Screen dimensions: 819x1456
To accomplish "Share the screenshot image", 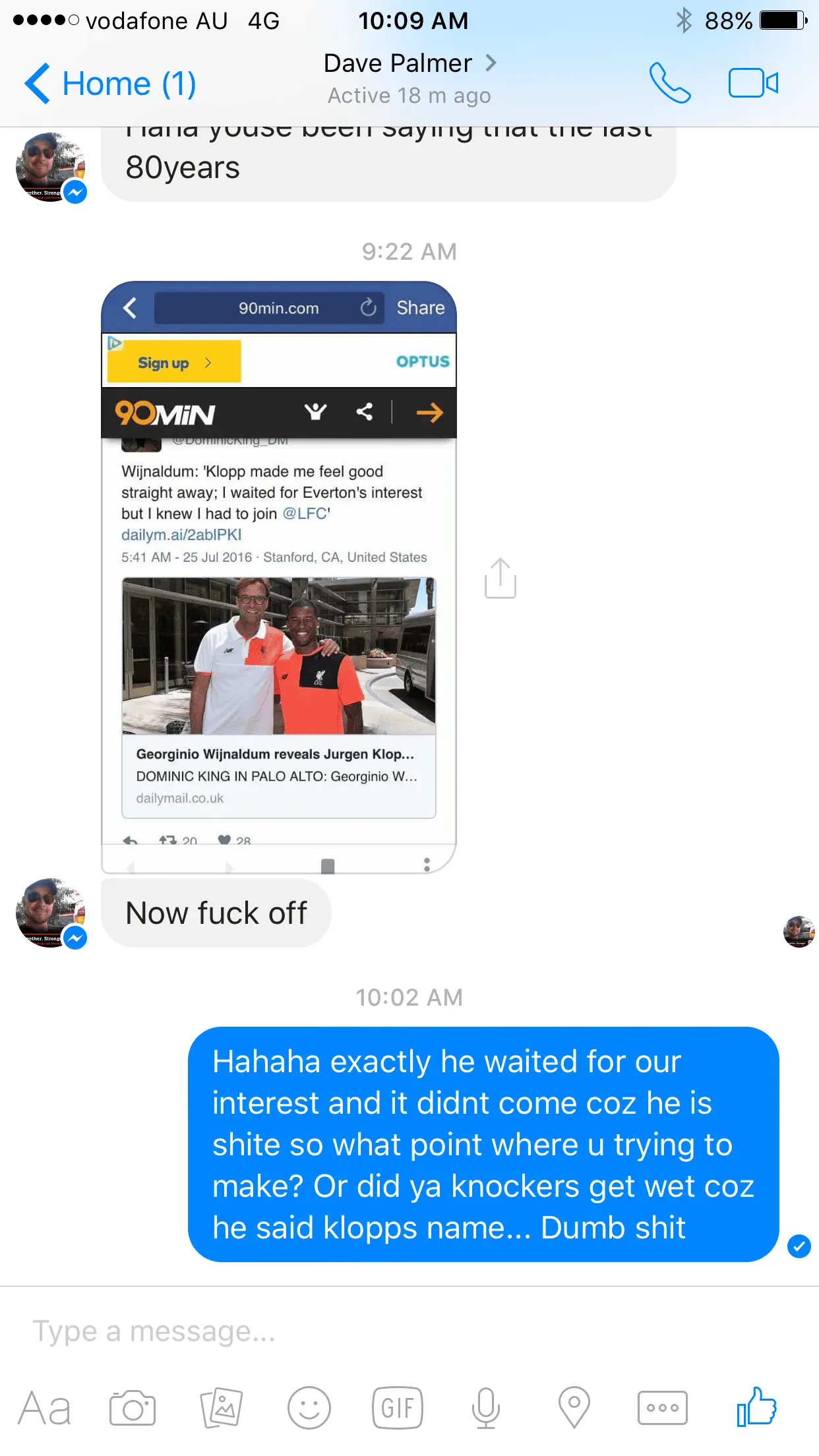I will (x=501, y=578).
